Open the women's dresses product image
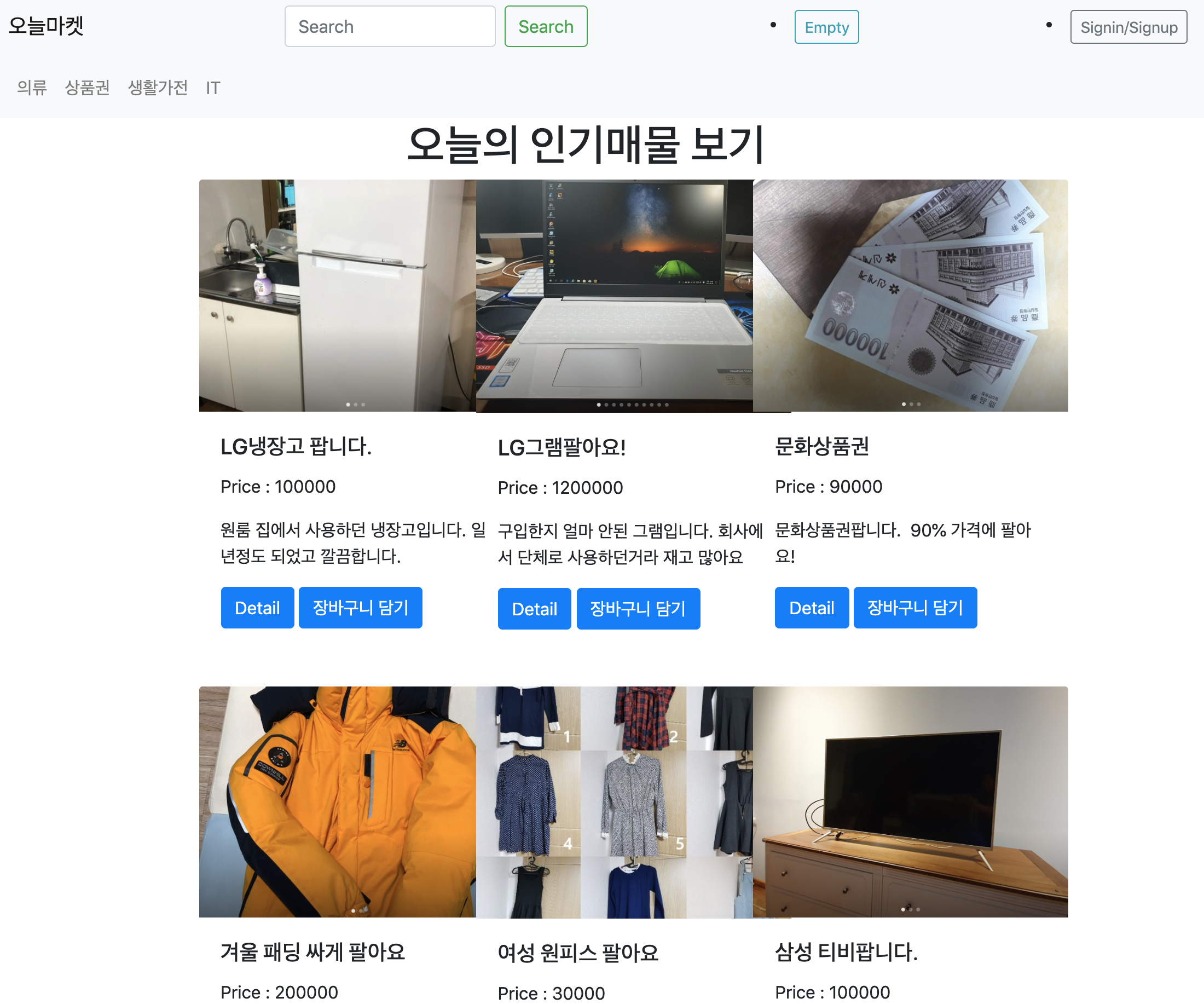Screen dimensions: 1204x1004 click(x=614, y=801)
